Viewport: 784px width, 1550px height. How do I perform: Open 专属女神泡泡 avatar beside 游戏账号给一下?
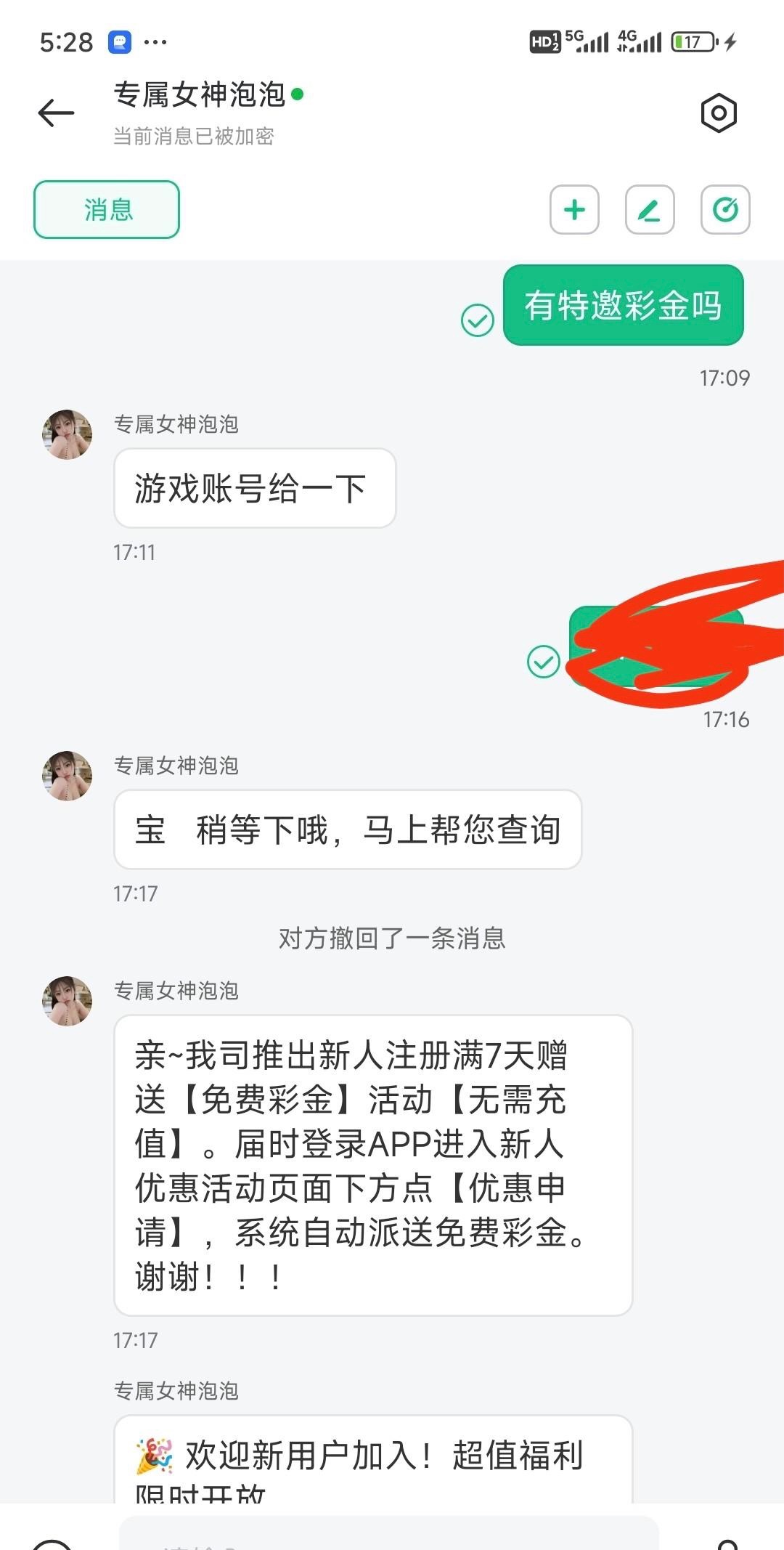point(67,434)
